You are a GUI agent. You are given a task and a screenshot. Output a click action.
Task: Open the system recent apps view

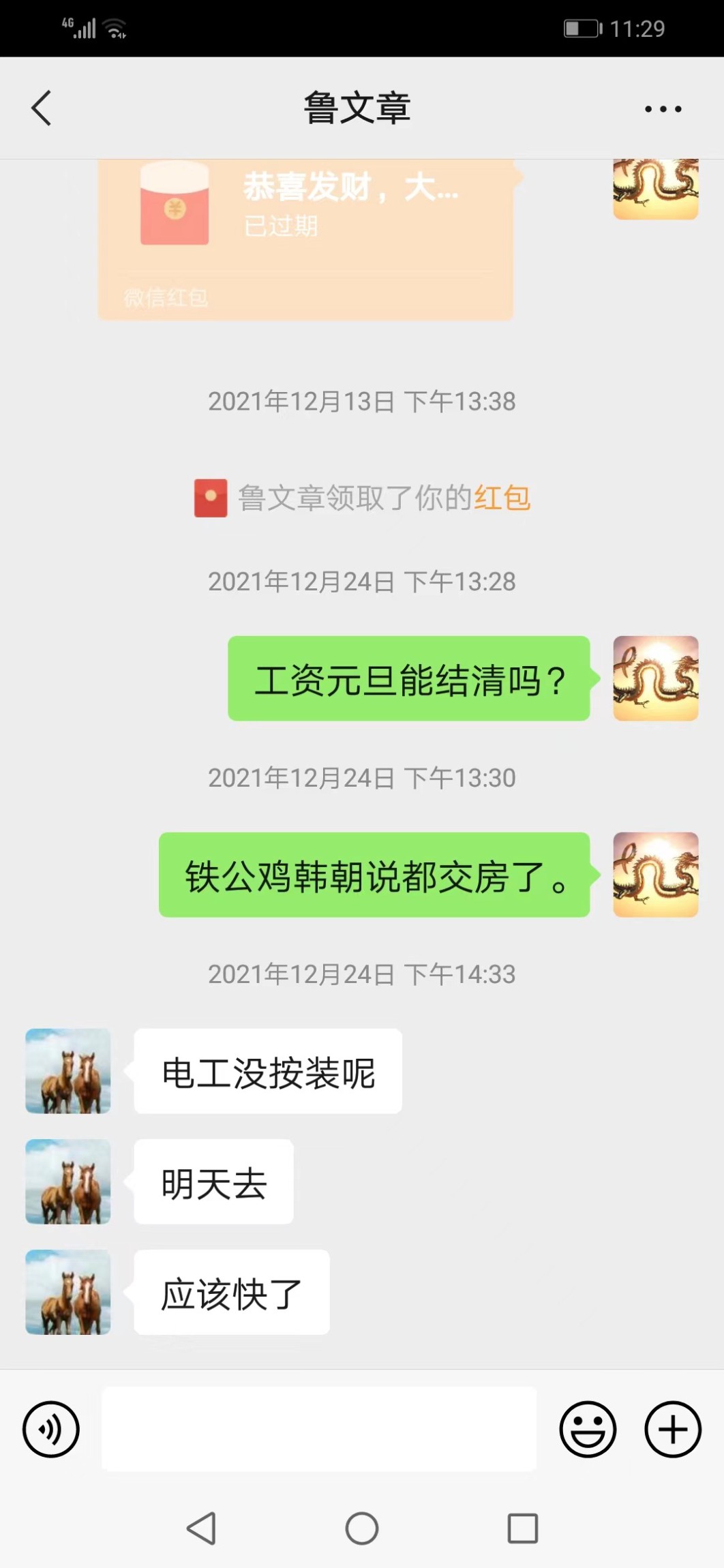pos(523,1528)
